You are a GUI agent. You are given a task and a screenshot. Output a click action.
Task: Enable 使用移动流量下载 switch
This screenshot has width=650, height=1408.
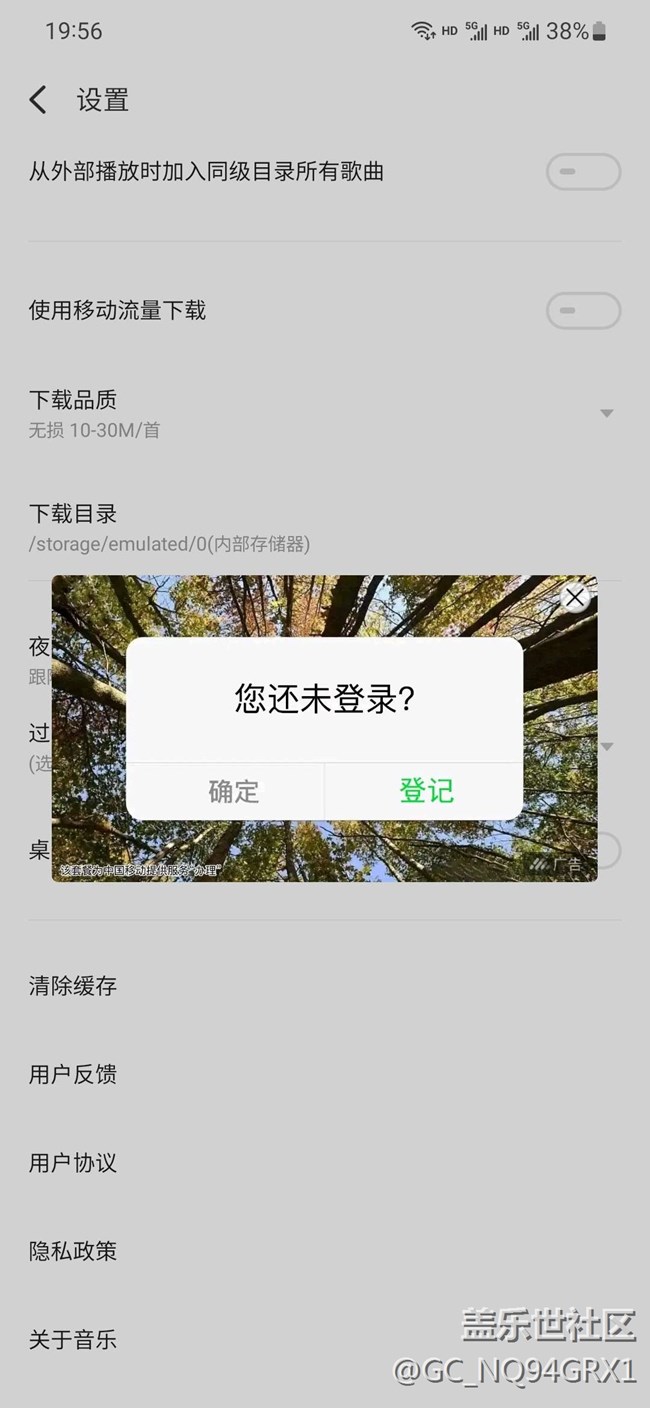(583, 311)
